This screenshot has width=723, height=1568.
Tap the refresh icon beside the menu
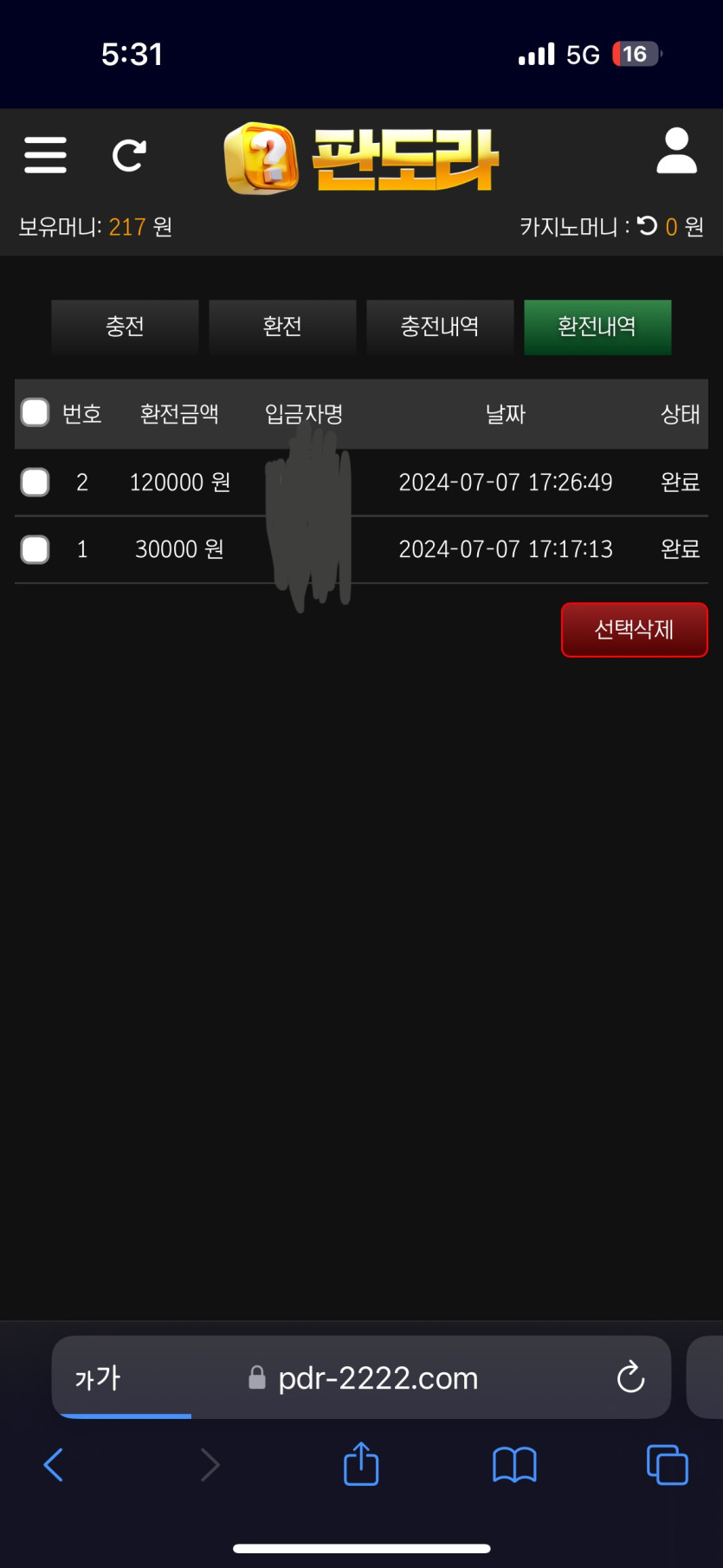click(x=129, y=156)
